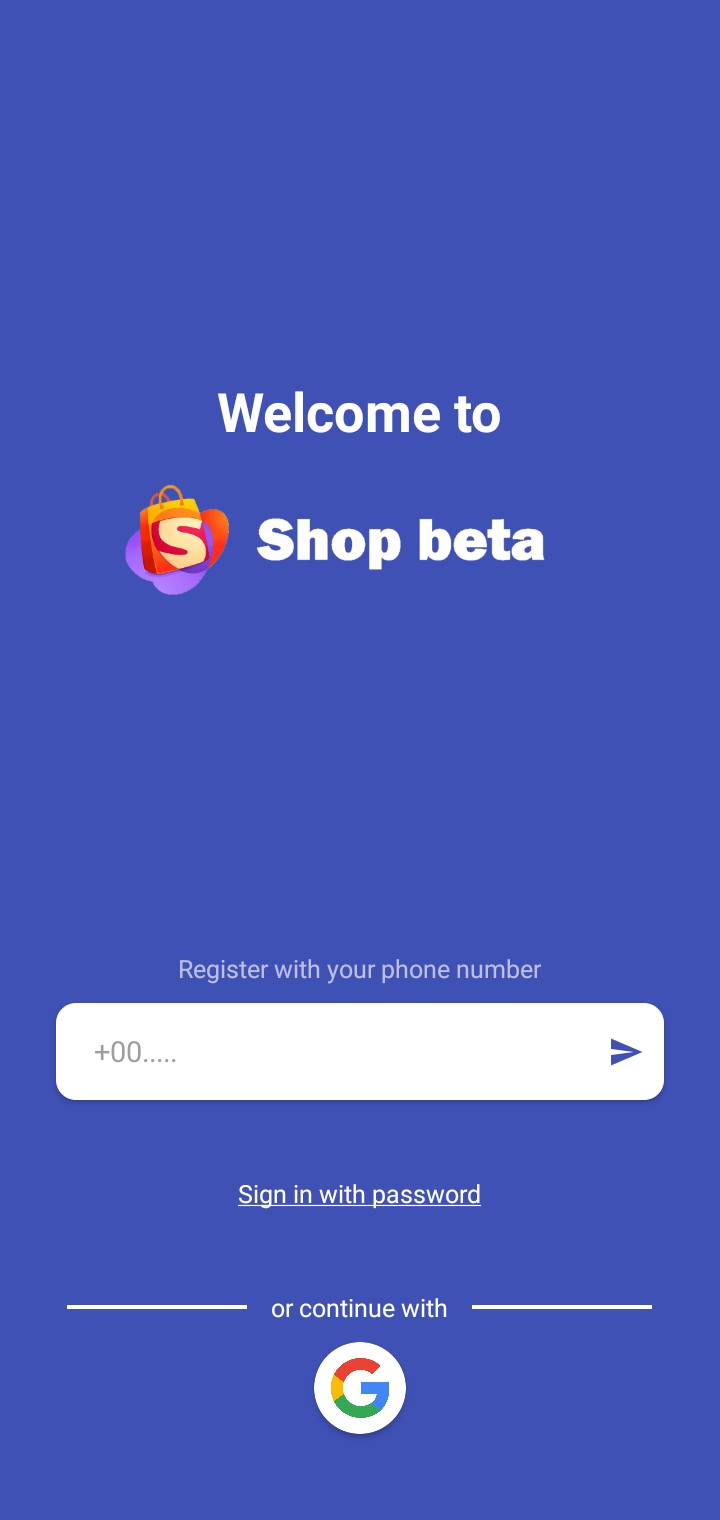The width and height of the screenshot is (720, 1520).
Task: Submit phone number with the send arrow
Action: [x=625, y=1052]
